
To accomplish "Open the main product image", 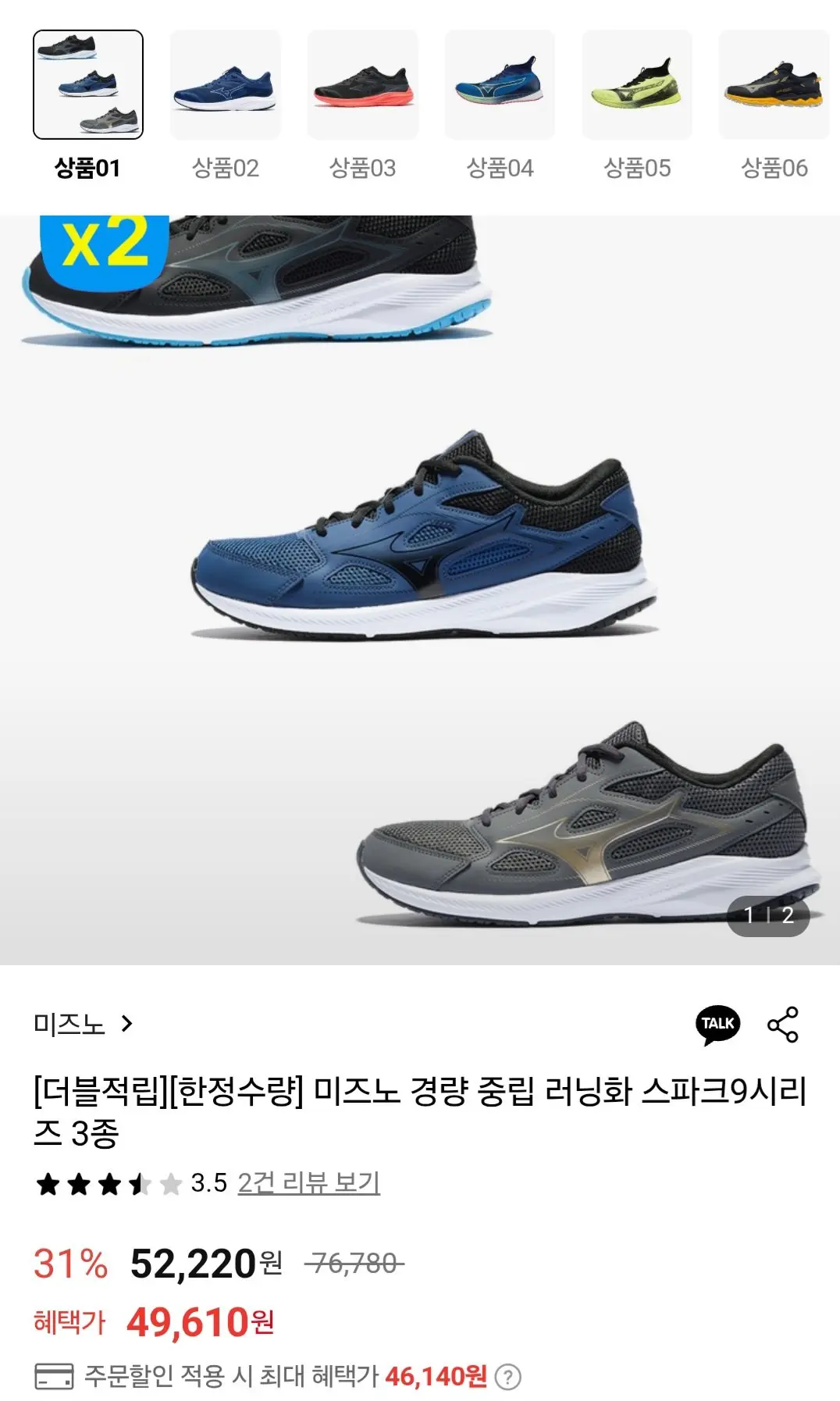I will tap(420, 590).
